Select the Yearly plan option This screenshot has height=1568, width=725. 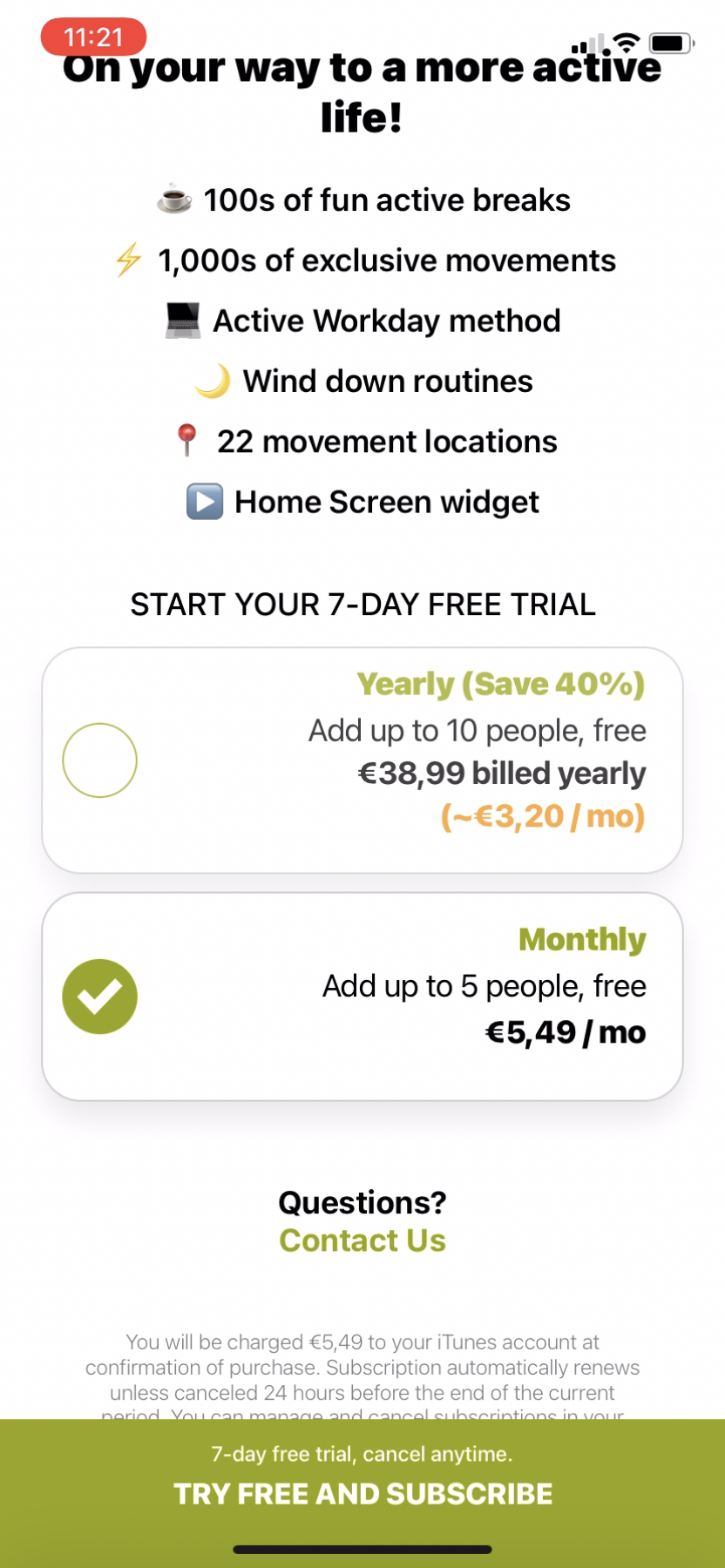(362, 760)
